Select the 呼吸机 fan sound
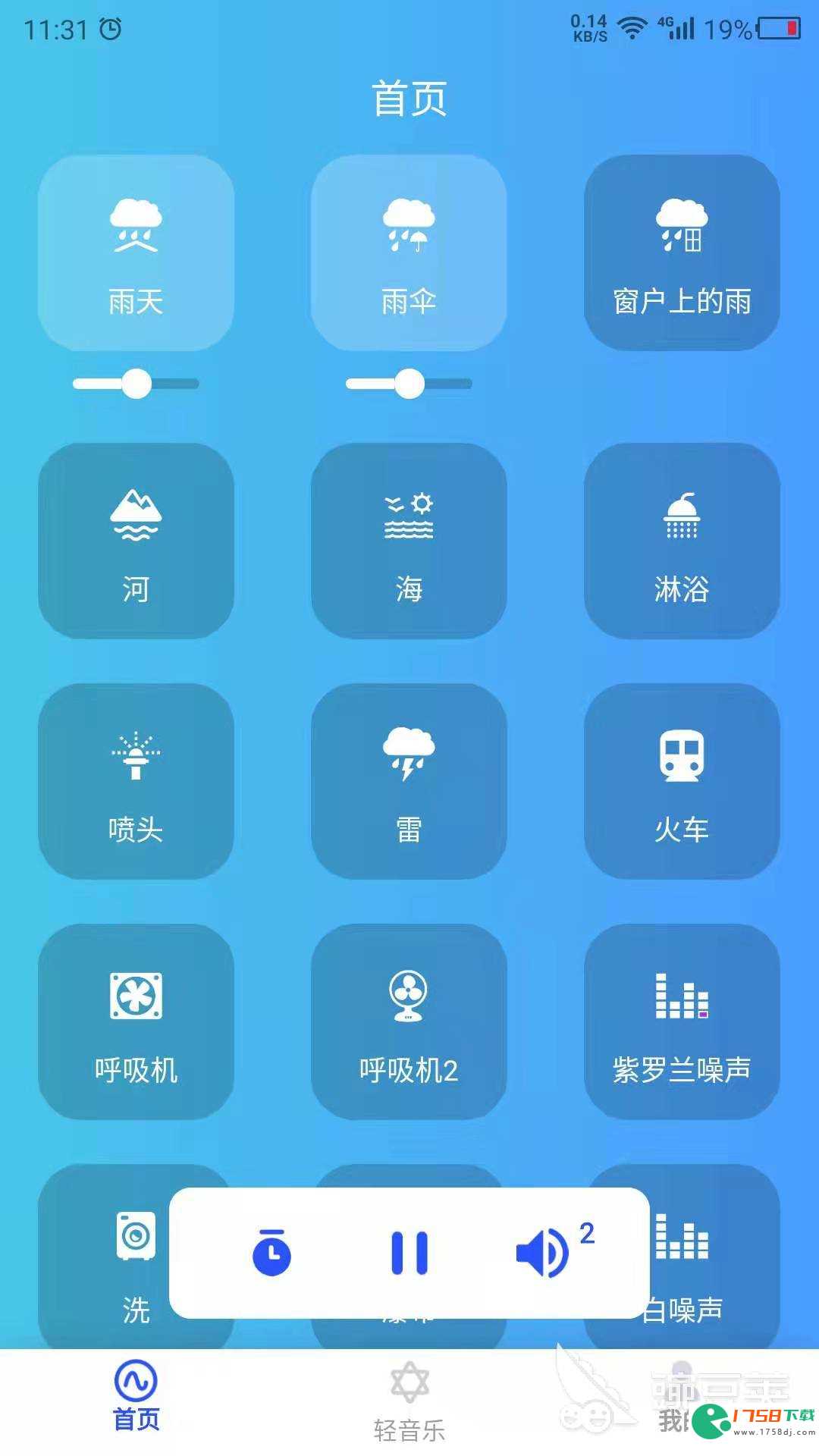 tap(136, 1021)
